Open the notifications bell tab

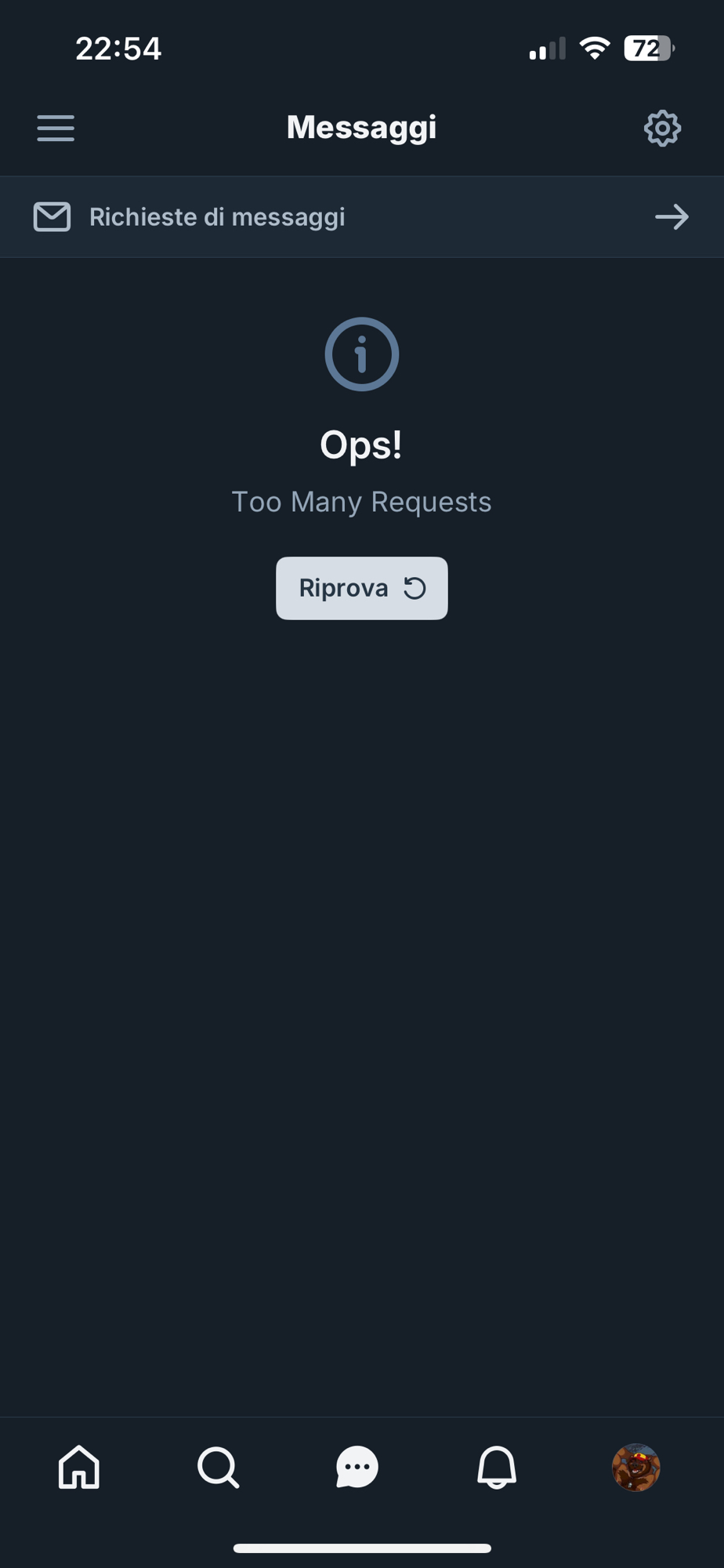[x=497, y=1467]
